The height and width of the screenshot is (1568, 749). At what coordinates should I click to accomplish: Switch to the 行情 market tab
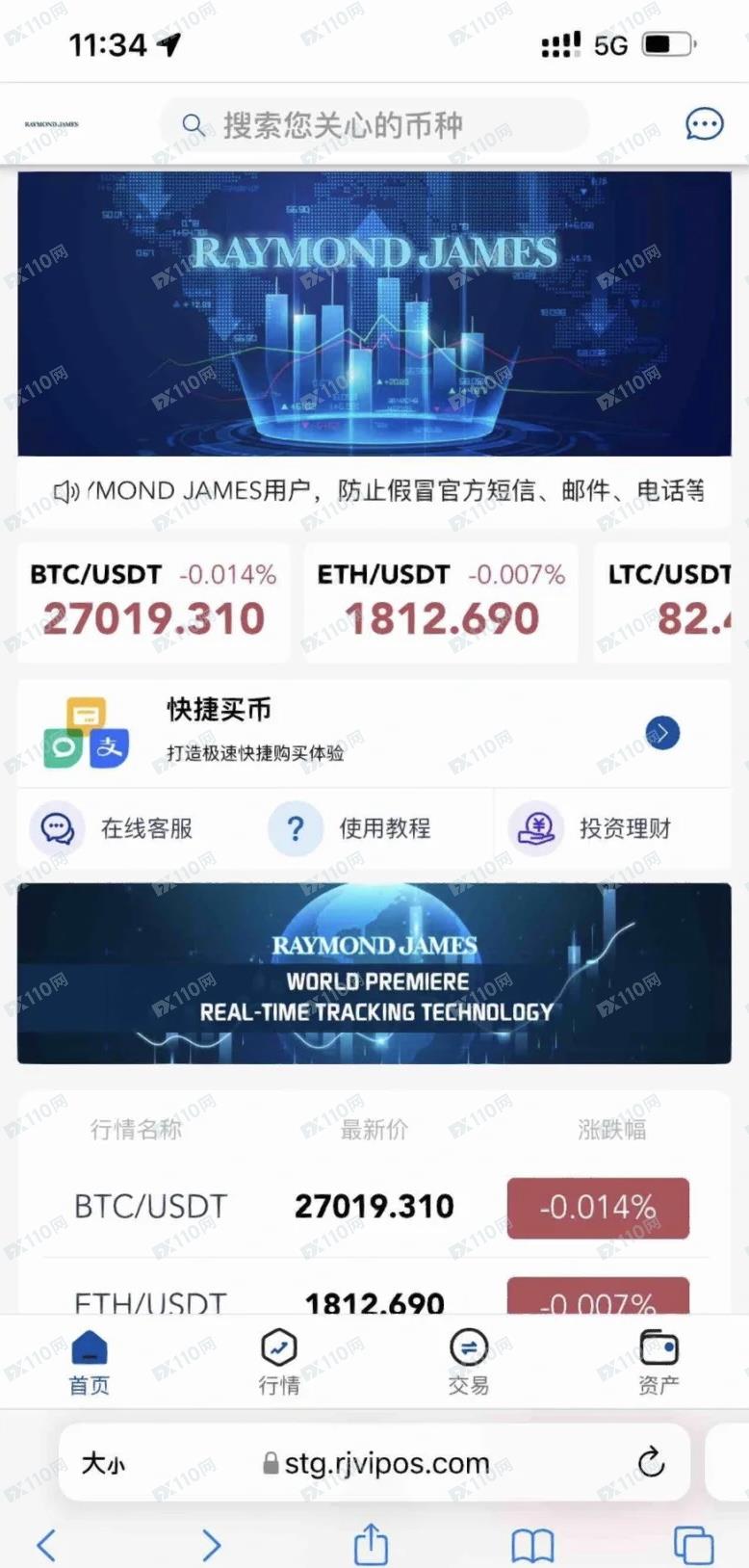tap(279, 1362)
